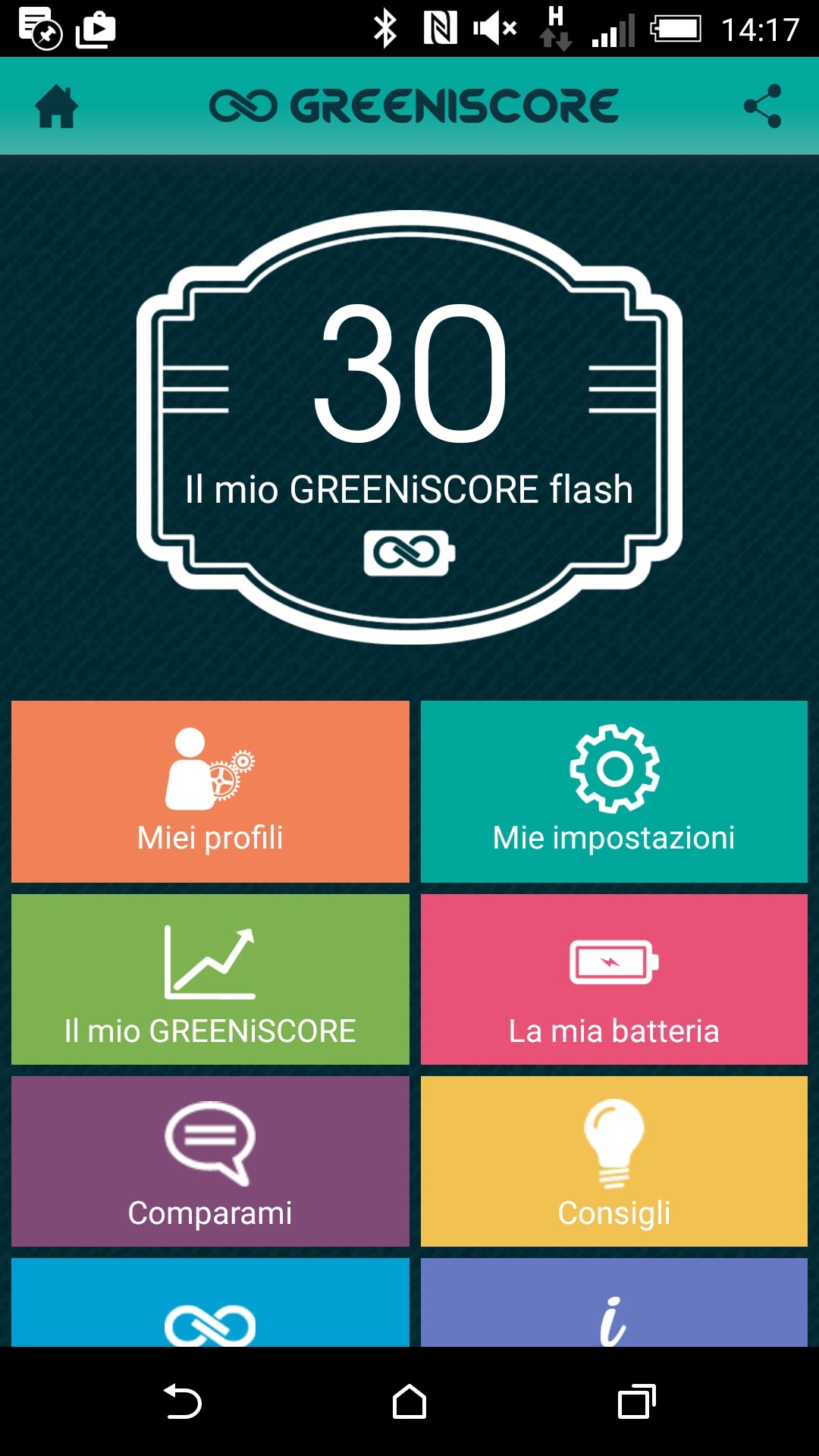
Task: Open the Consigli tips tile
Action: coord(614,1161)
